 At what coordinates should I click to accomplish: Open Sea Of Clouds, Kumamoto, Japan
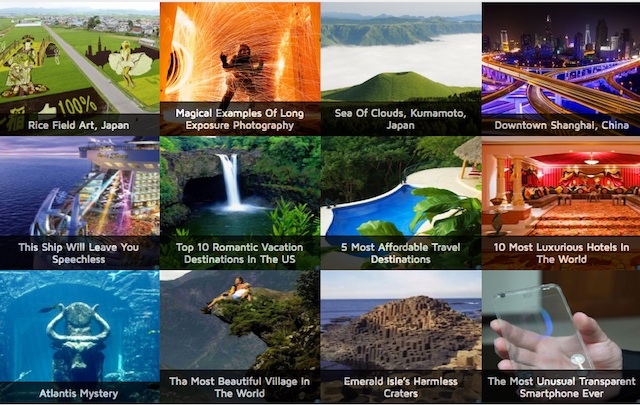(x=400, y=68)
